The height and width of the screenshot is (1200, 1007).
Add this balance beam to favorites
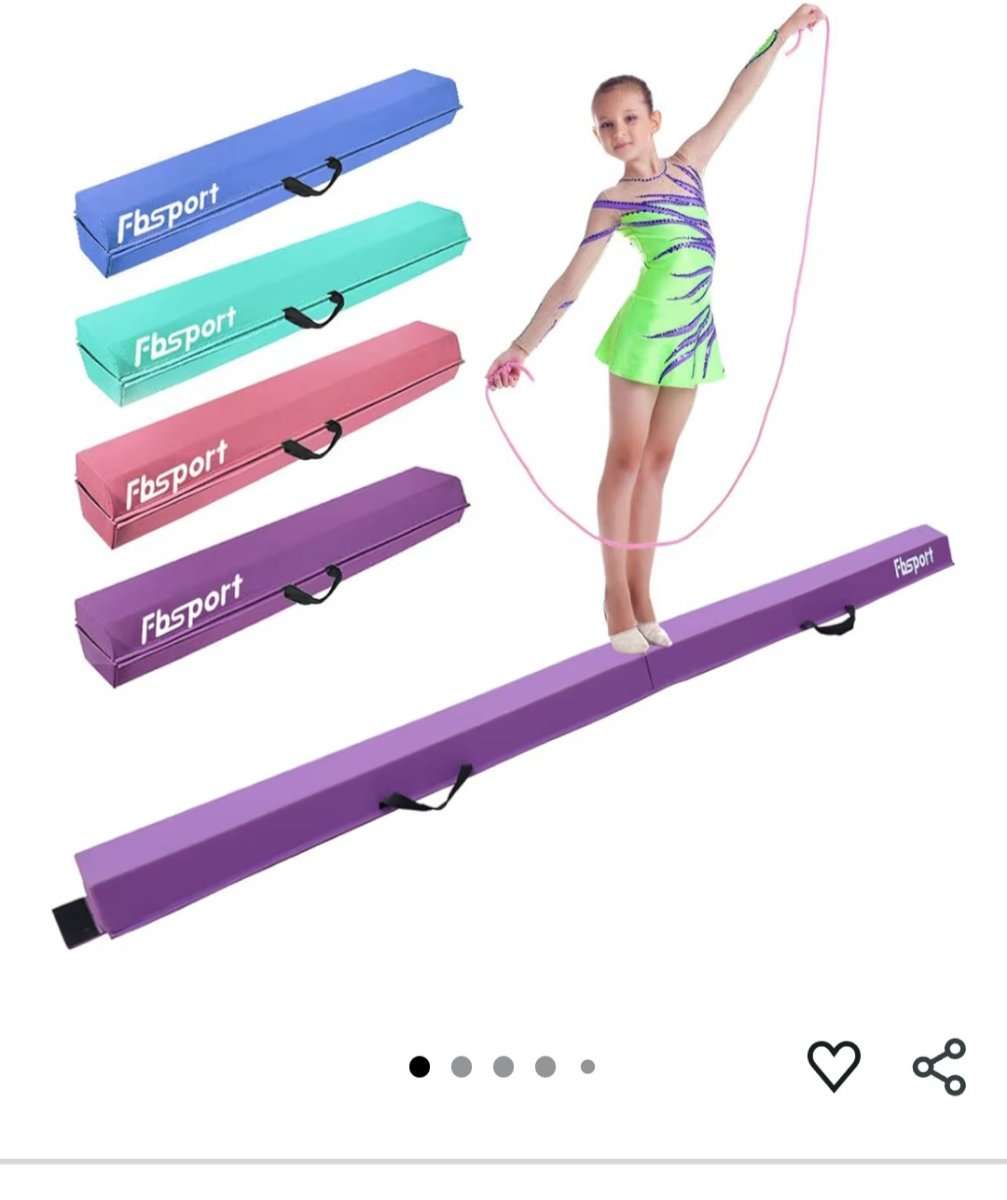point(833,1065)
